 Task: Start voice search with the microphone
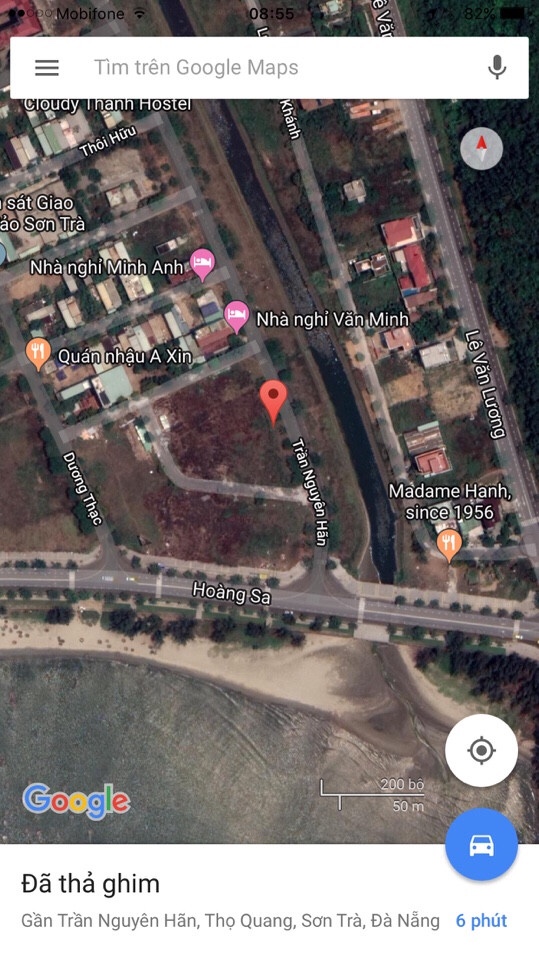tap(497, 67)
